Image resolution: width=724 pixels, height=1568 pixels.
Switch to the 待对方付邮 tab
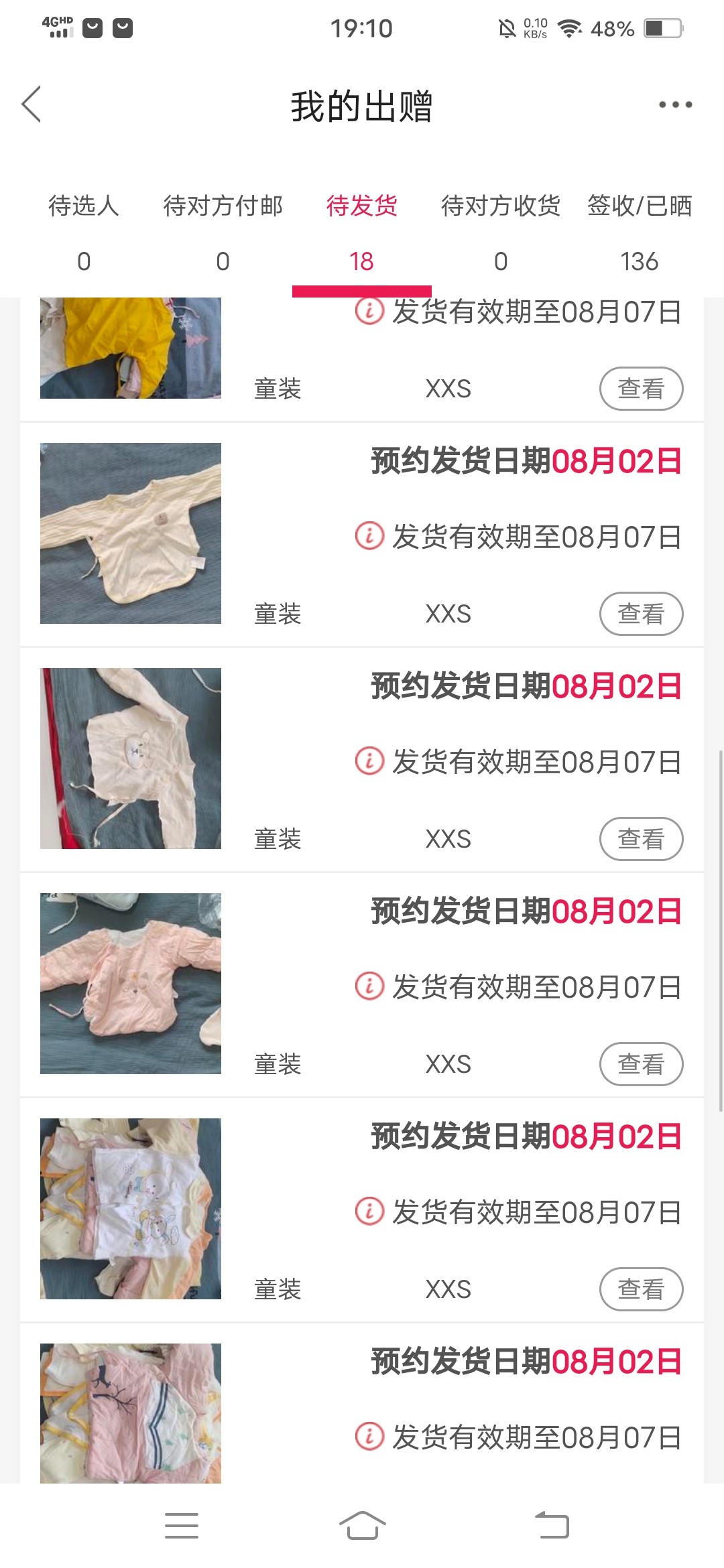point(223,231)
